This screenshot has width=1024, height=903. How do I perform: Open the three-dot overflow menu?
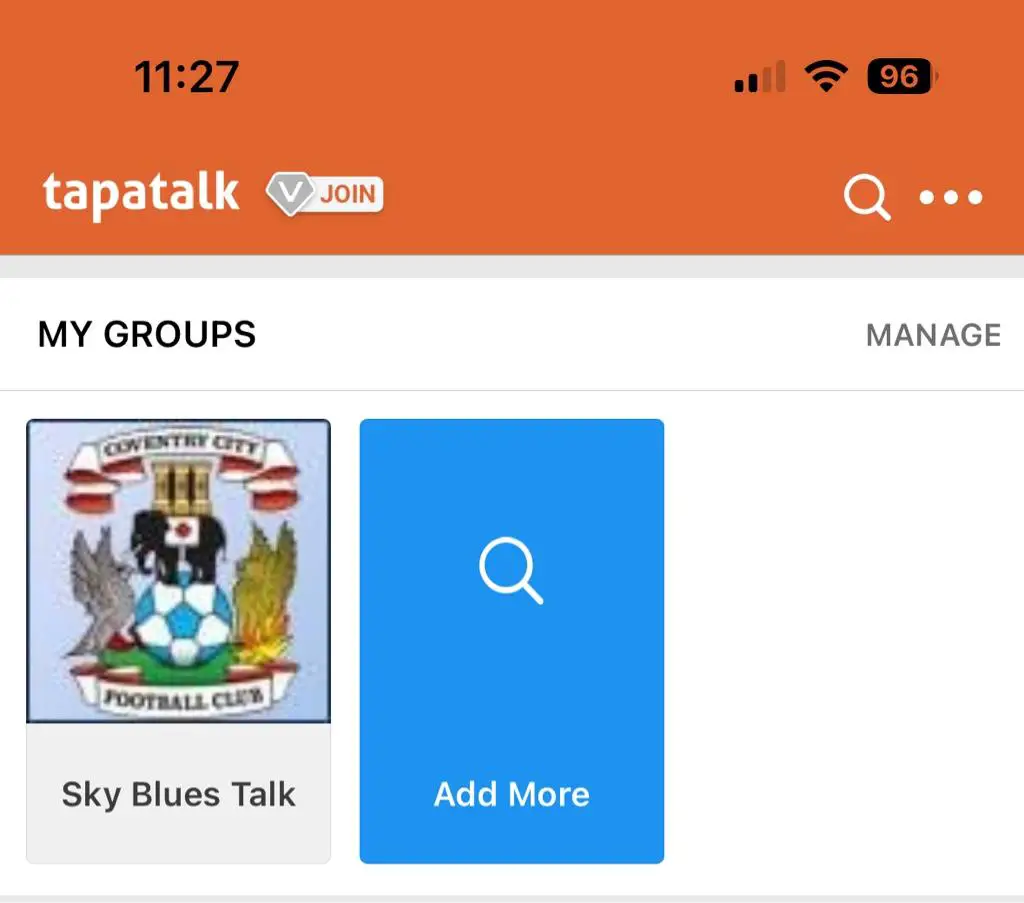coord(951,197)
